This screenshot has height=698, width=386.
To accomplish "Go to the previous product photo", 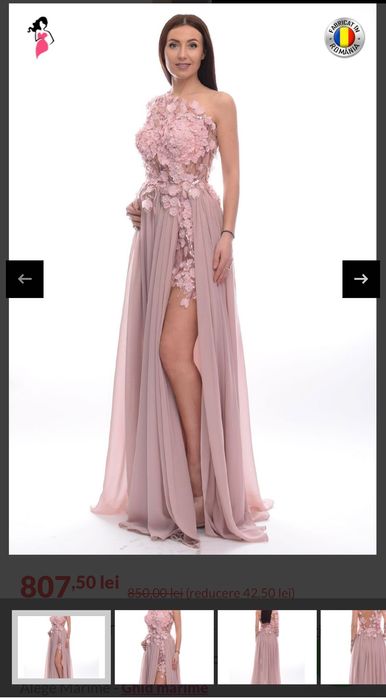I will pos(24,279).
